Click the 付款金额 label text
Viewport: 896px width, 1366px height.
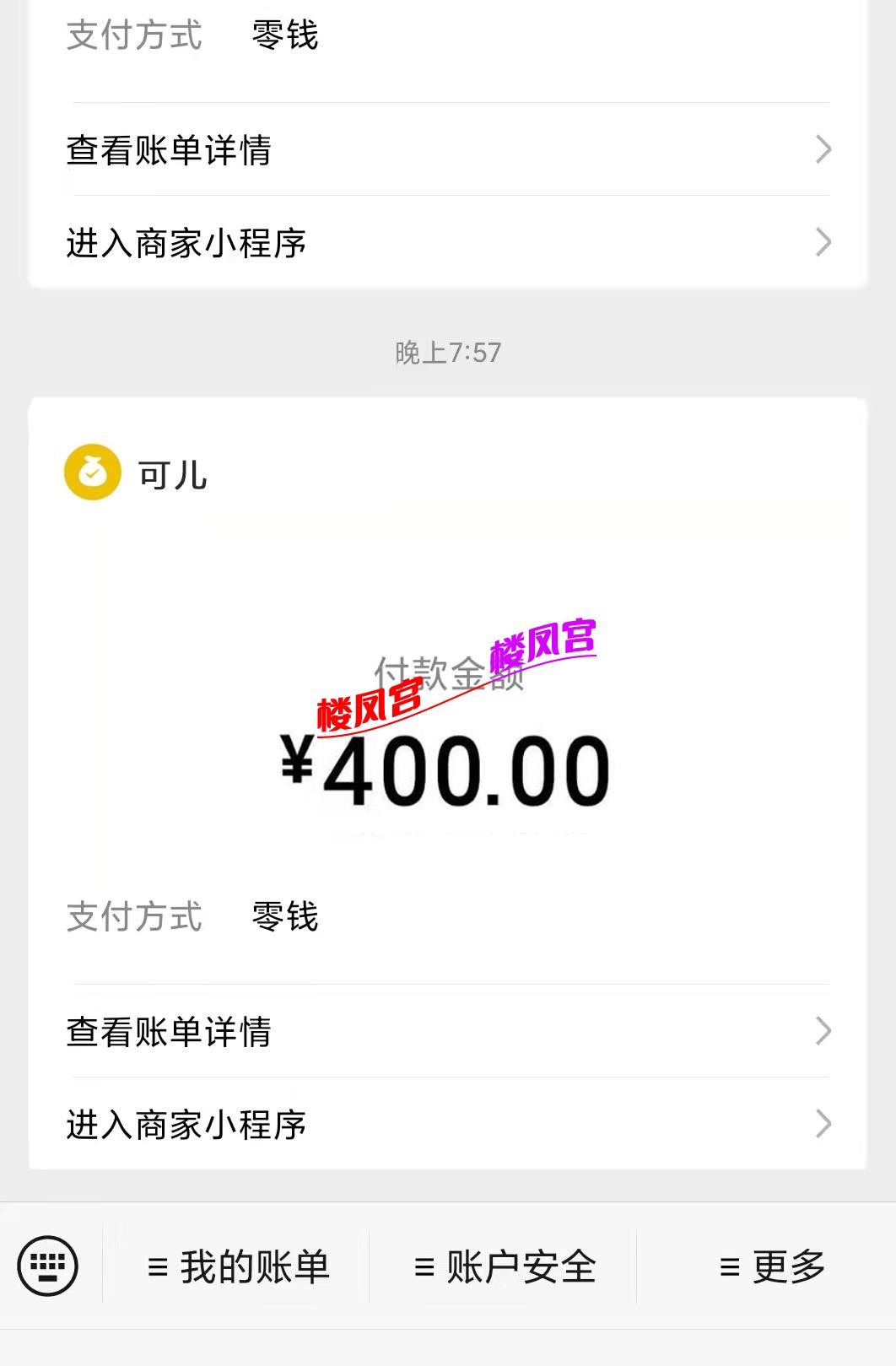[448, 675]
